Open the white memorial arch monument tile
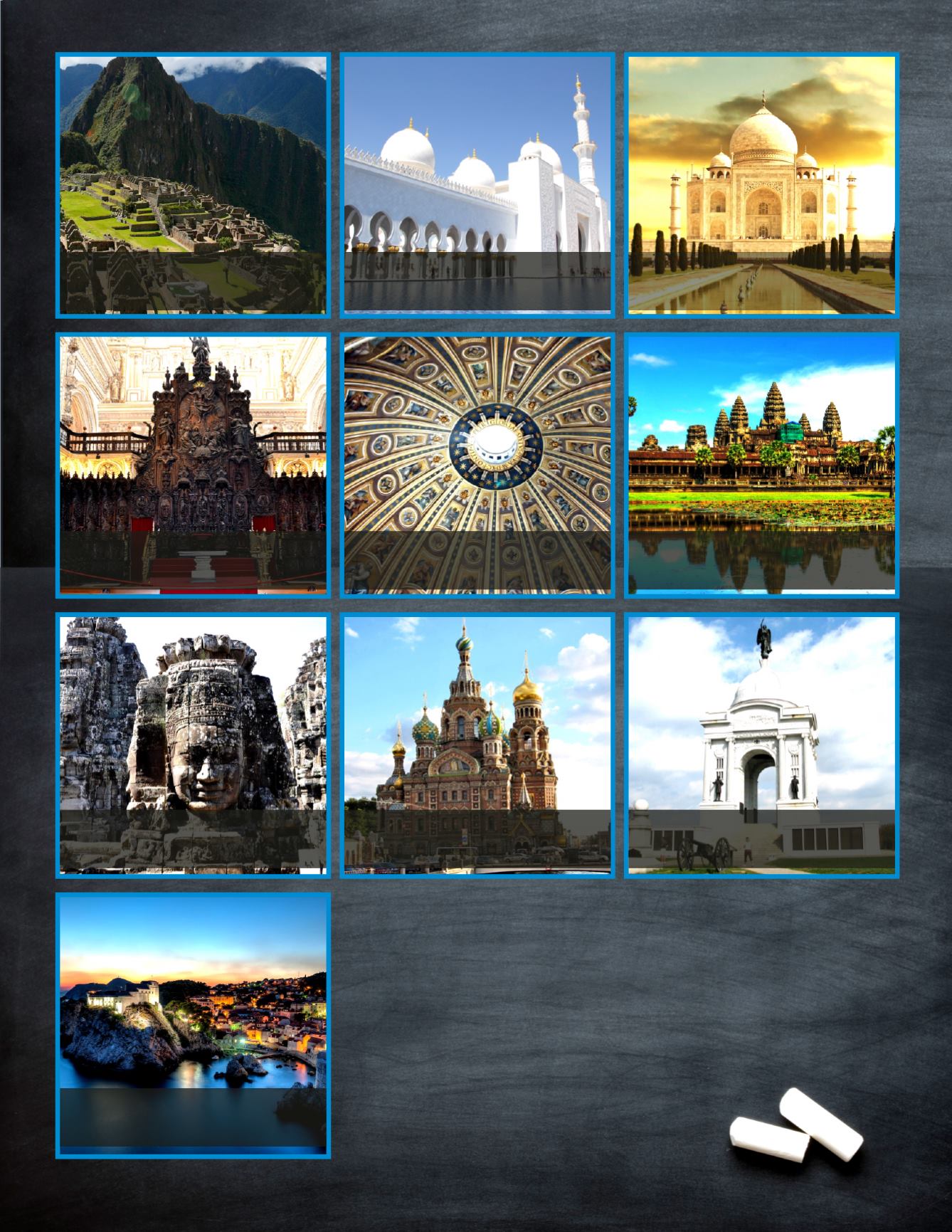Viewport: 952px width, 1232px height. [x=761, y=744]
